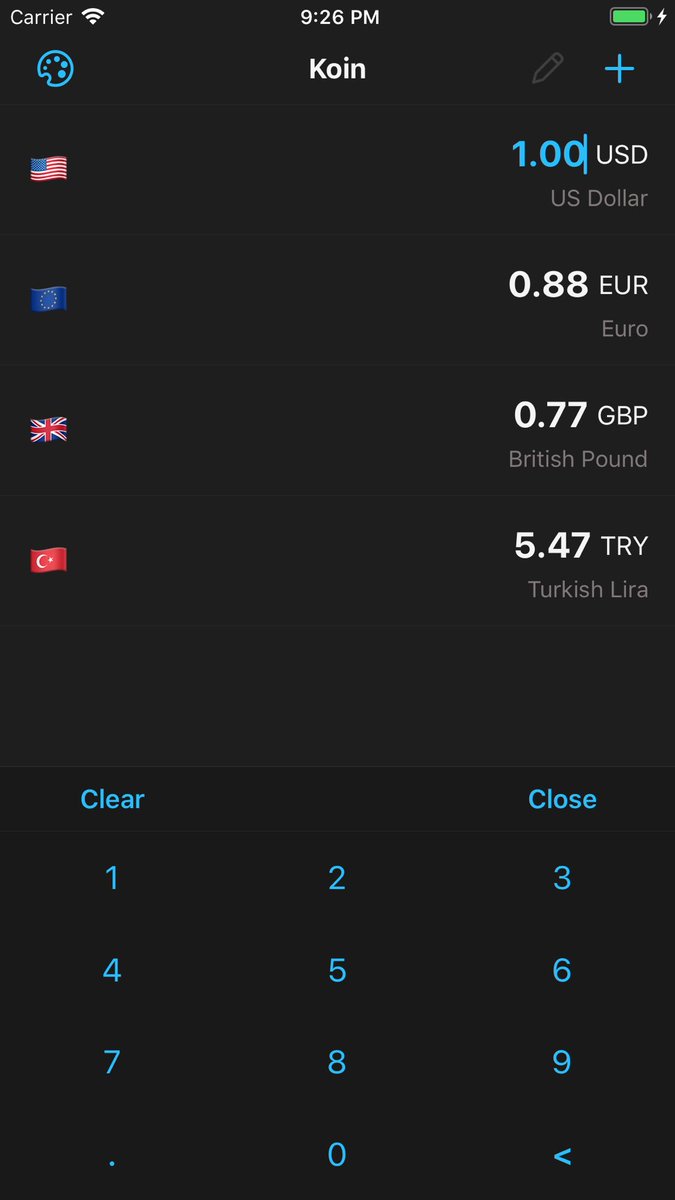
Task: Select the US Dollar row
Action: [338, 170]
